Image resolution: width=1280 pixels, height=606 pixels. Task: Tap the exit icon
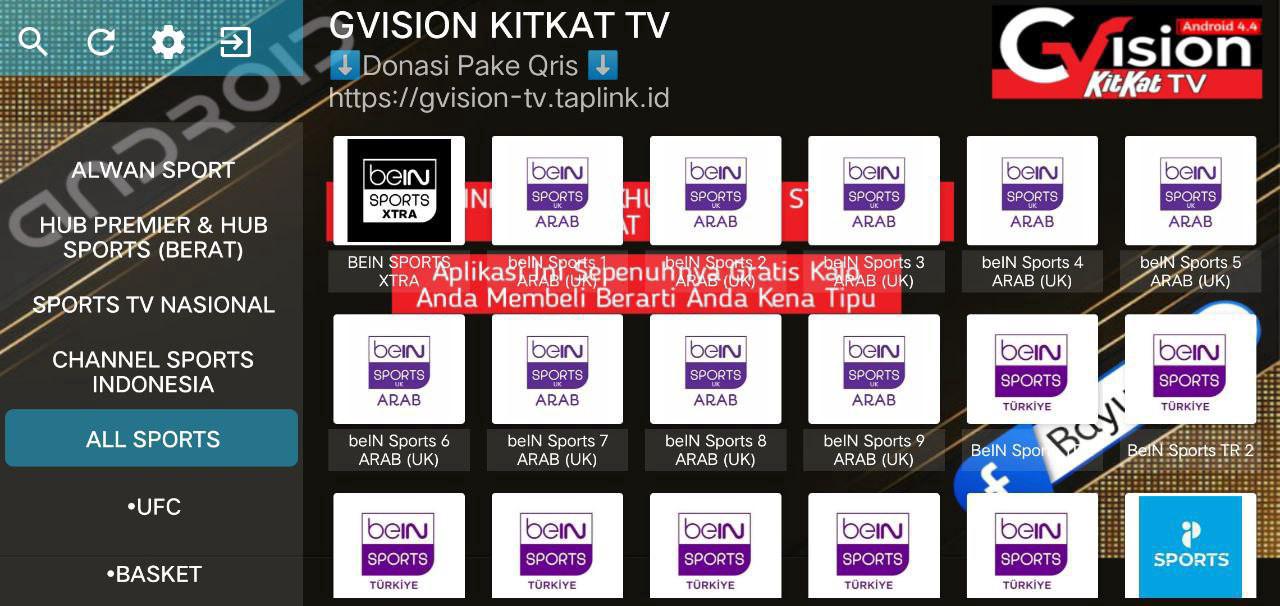click(235, 42)
